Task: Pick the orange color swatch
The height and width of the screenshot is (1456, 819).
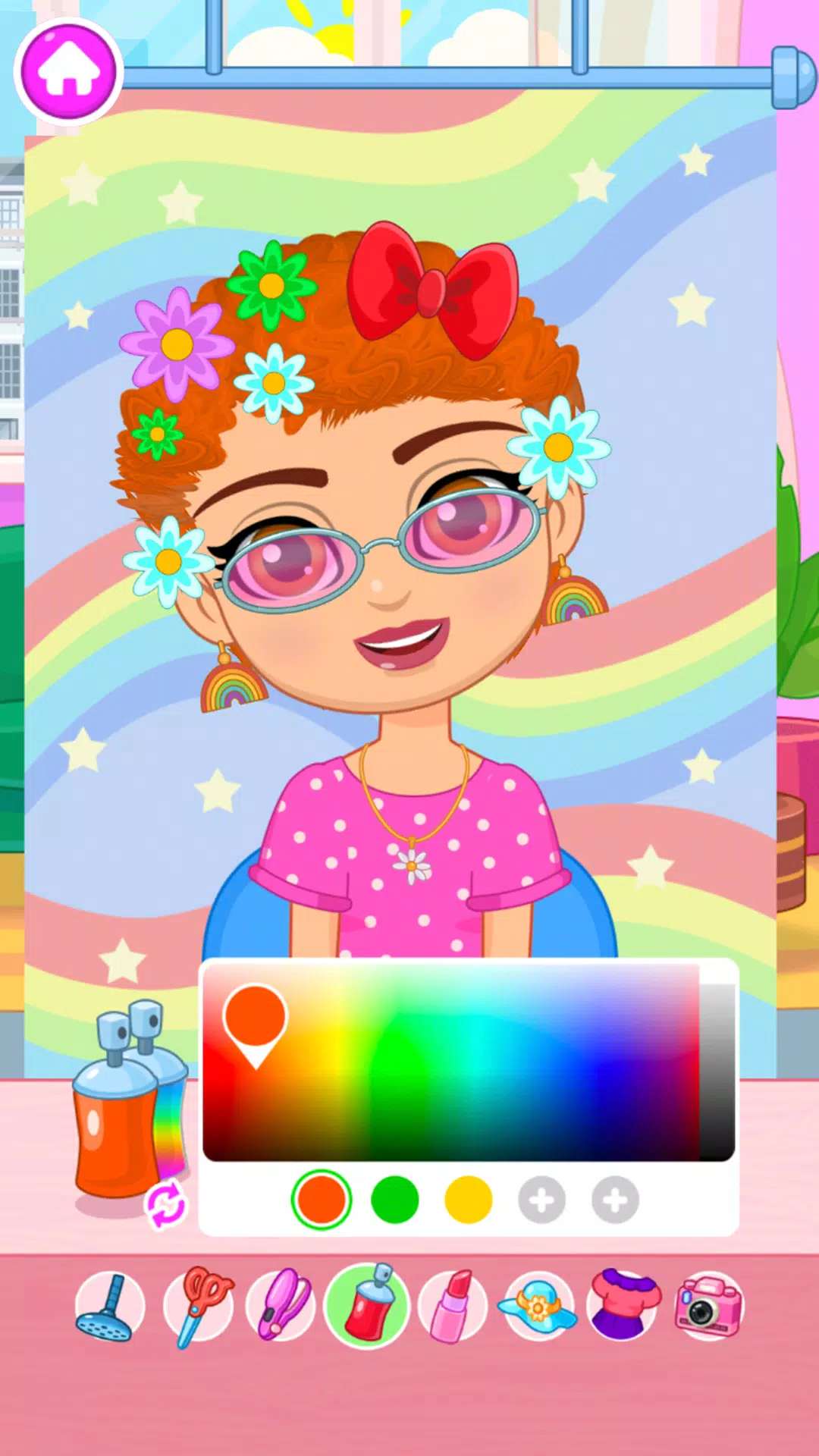Action: click(322, 1200)
